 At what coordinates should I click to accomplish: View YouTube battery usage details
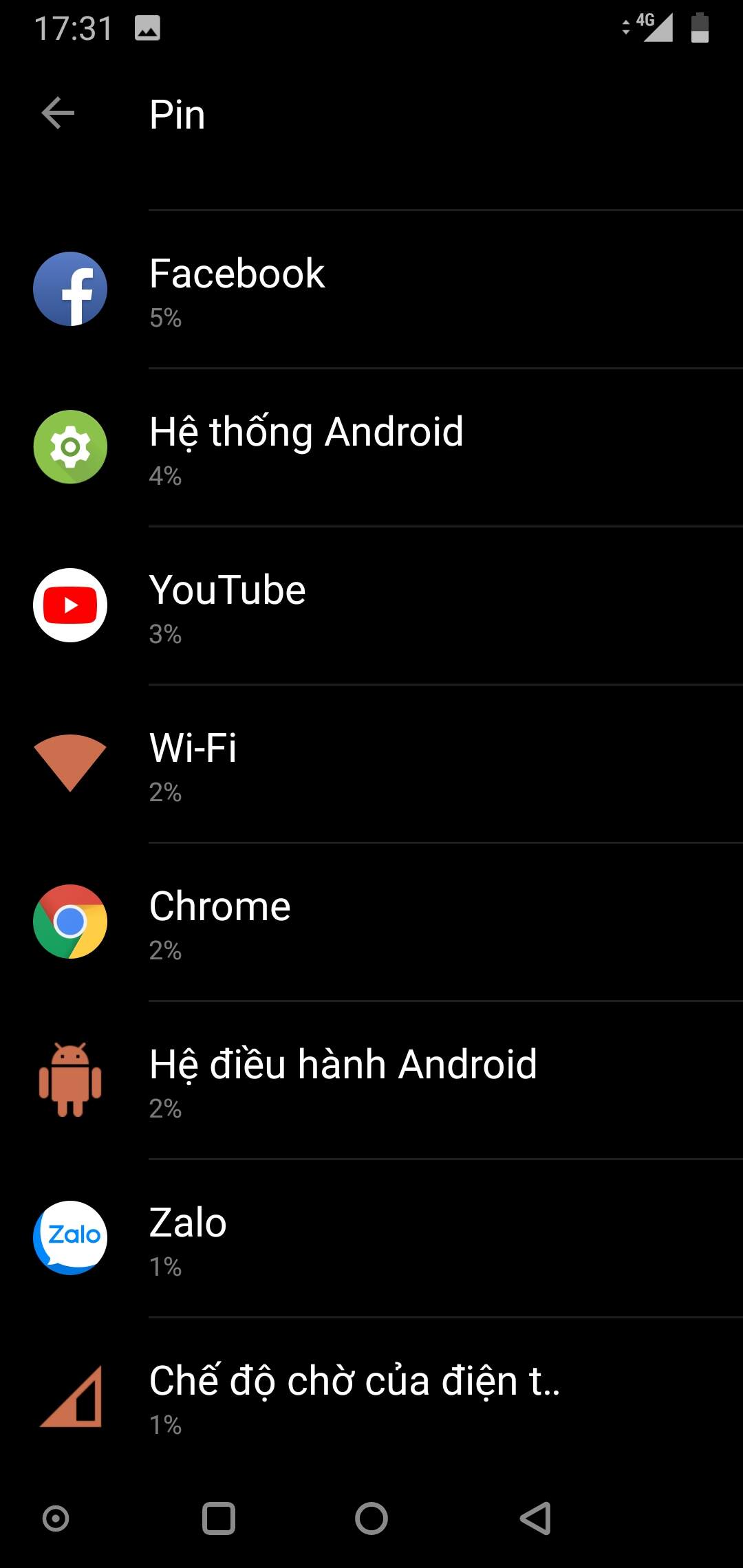point(371,606)
